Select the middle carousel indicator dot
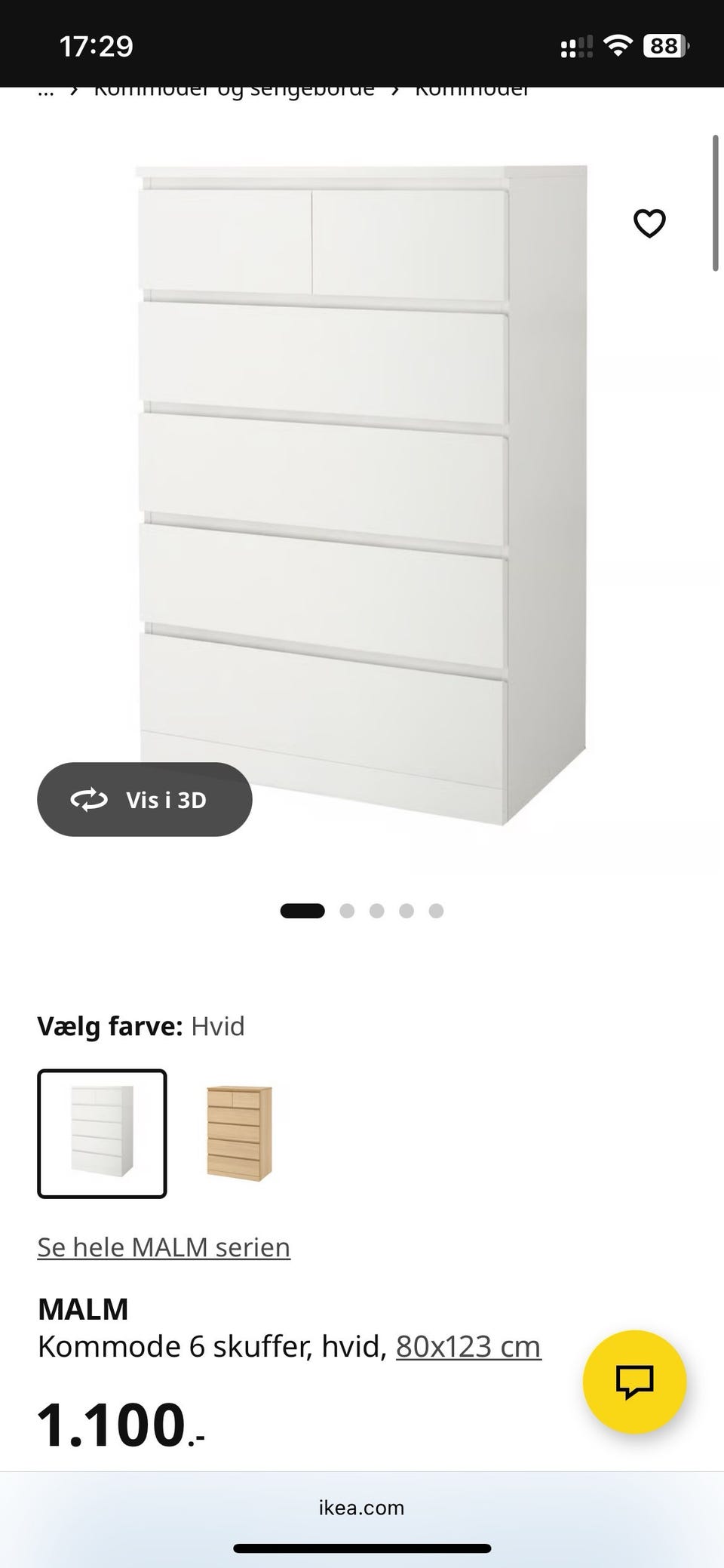724x1568 pixels. click(x=377, y=910)
